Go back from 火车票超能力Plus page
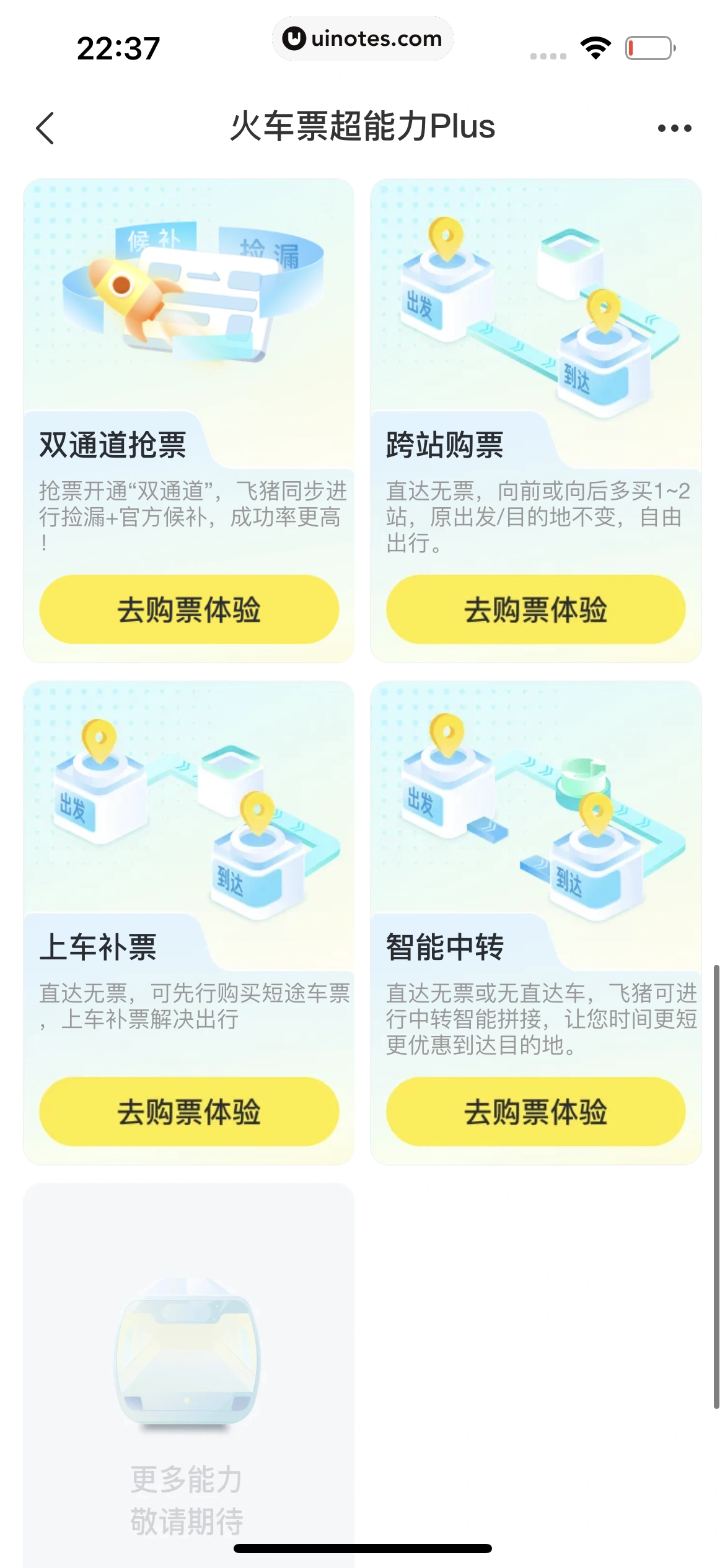725x1568 pixels. [x=45, y=128]
